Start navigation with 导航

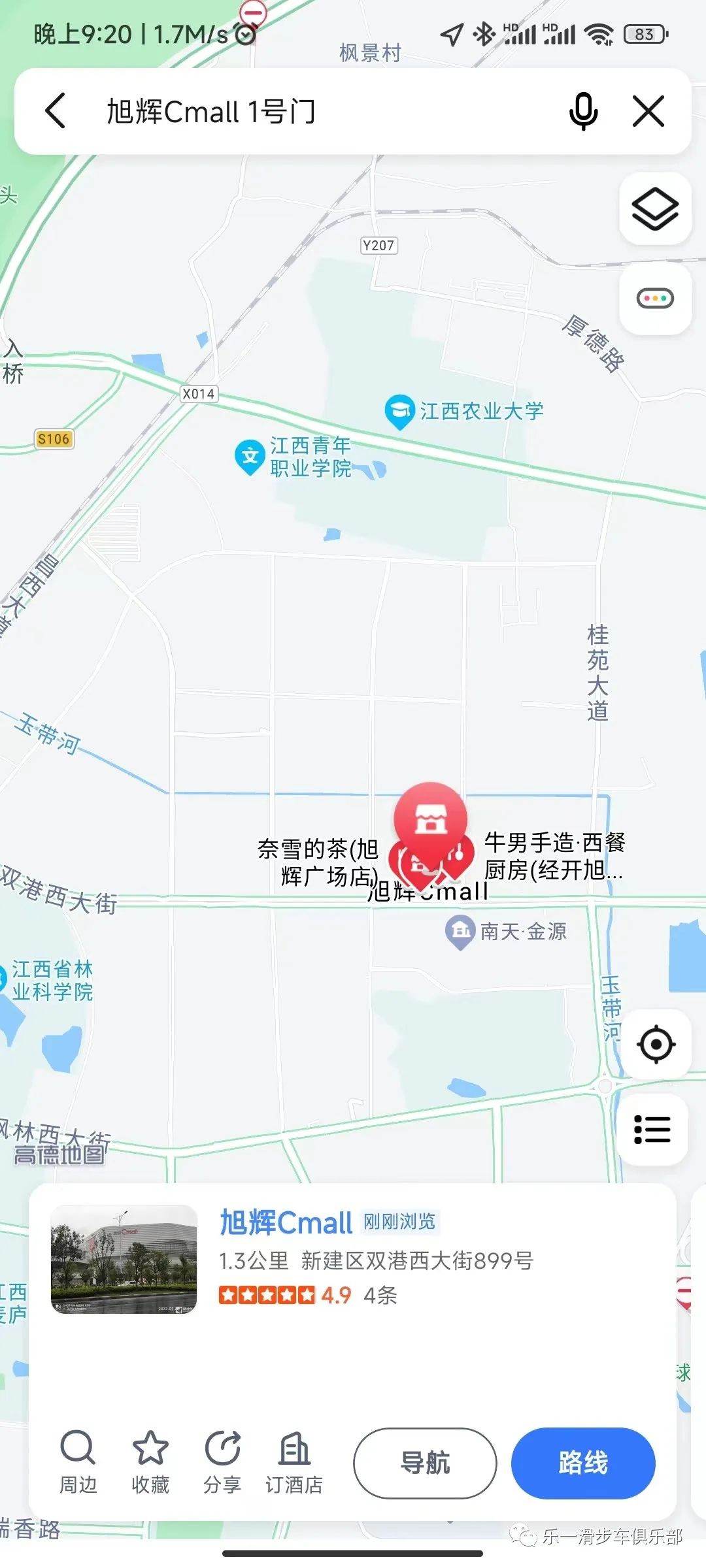[x=425, y=1463]
